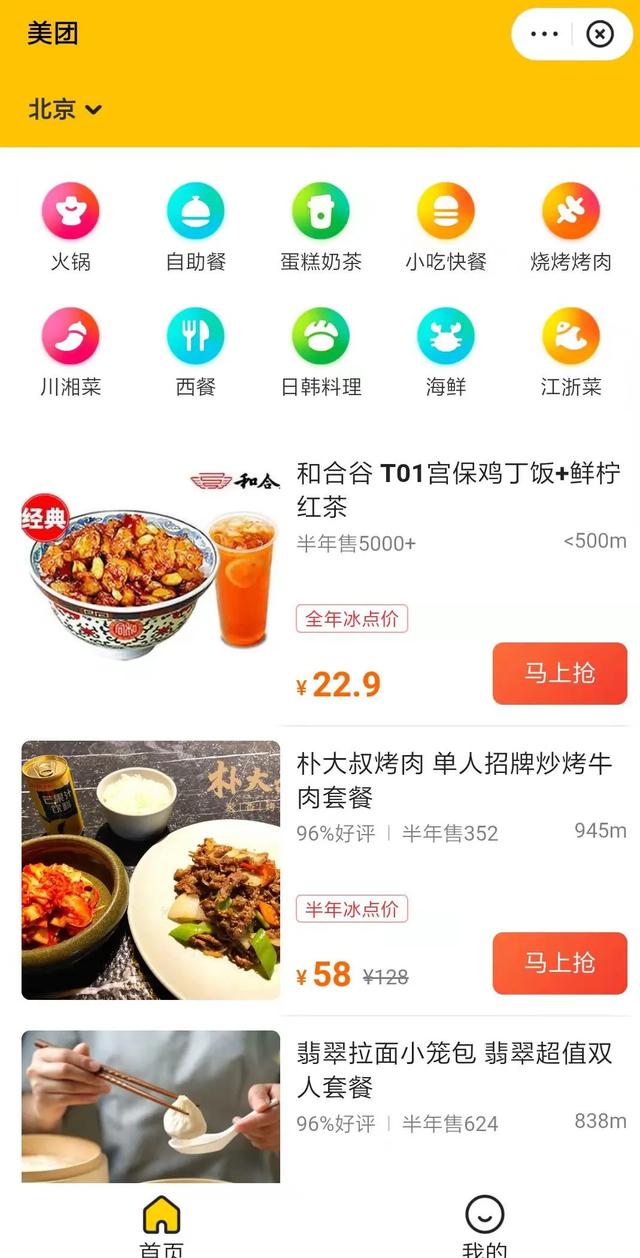This screenshot has height=1258, width=640.
Task: Switch to the 首页 tab
Action: pyautogui.click(x=161, y=1226)
